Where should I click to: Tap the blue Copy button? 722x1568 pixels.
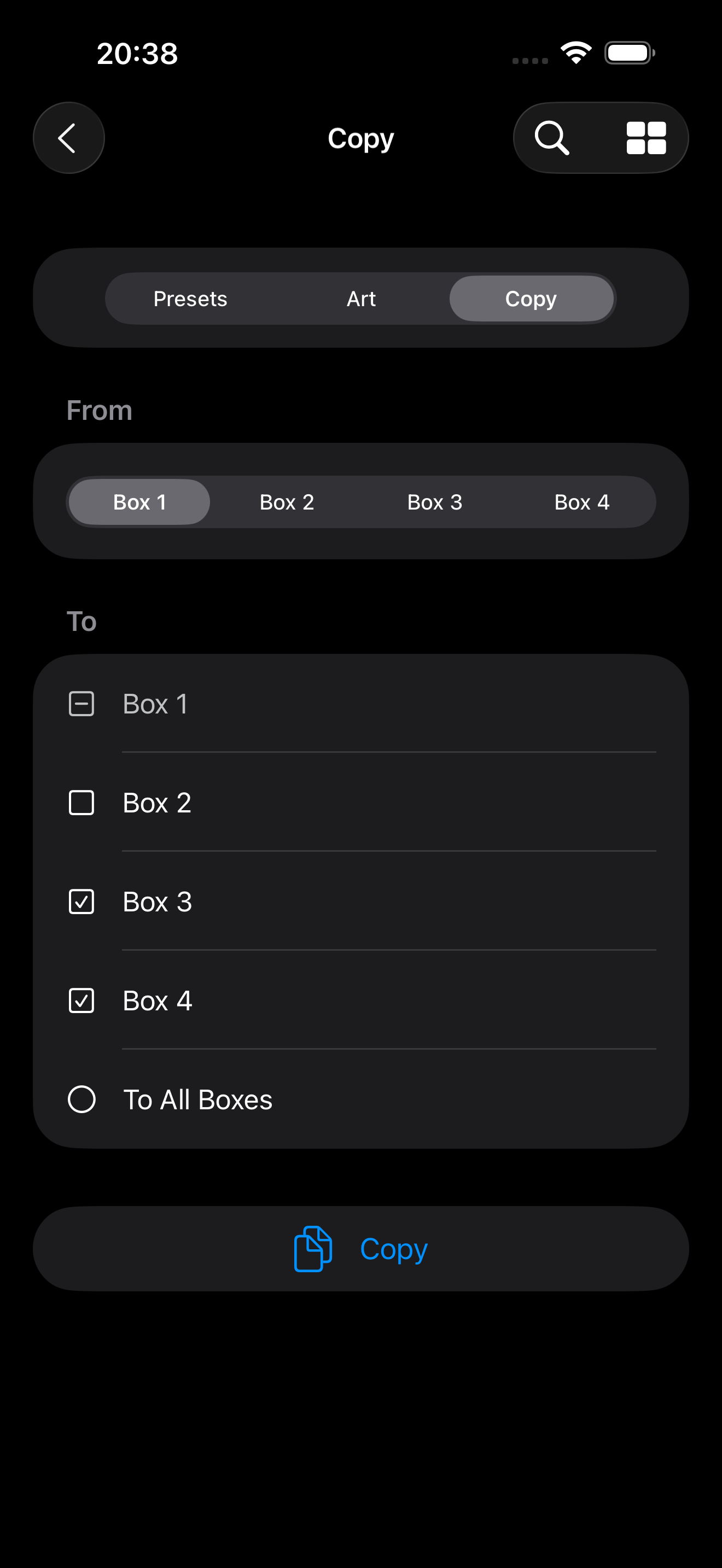361,1249
